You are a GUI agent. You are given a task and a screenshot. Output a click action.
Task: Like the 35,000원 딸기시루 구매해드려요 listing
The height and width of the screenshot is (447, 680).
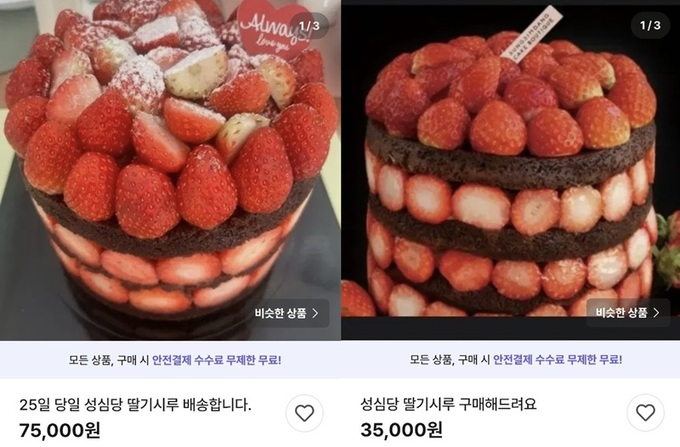(x=645, y=412)
